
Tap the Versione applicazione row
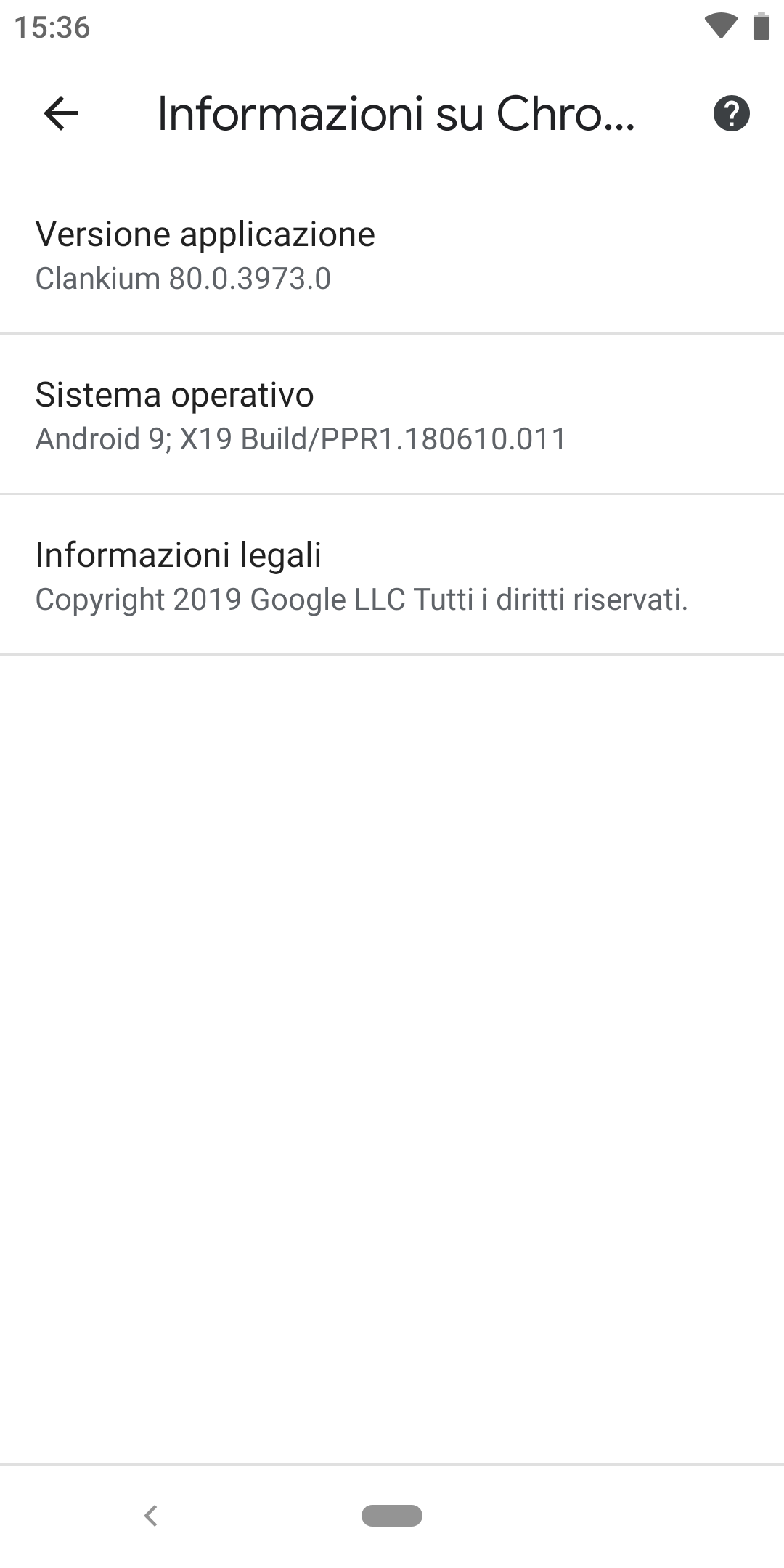(392, 254)
